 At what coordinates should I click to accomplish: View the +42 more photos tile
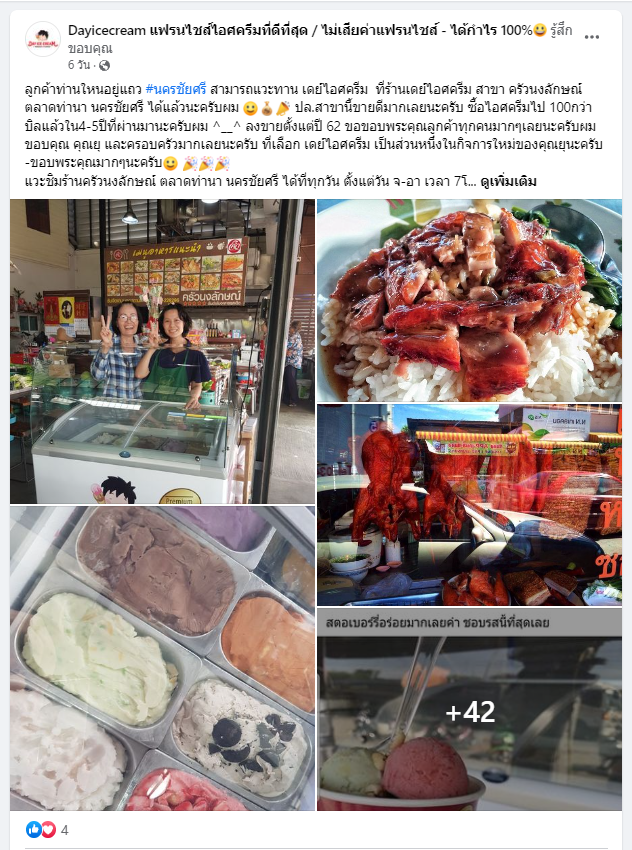point(469,710)
